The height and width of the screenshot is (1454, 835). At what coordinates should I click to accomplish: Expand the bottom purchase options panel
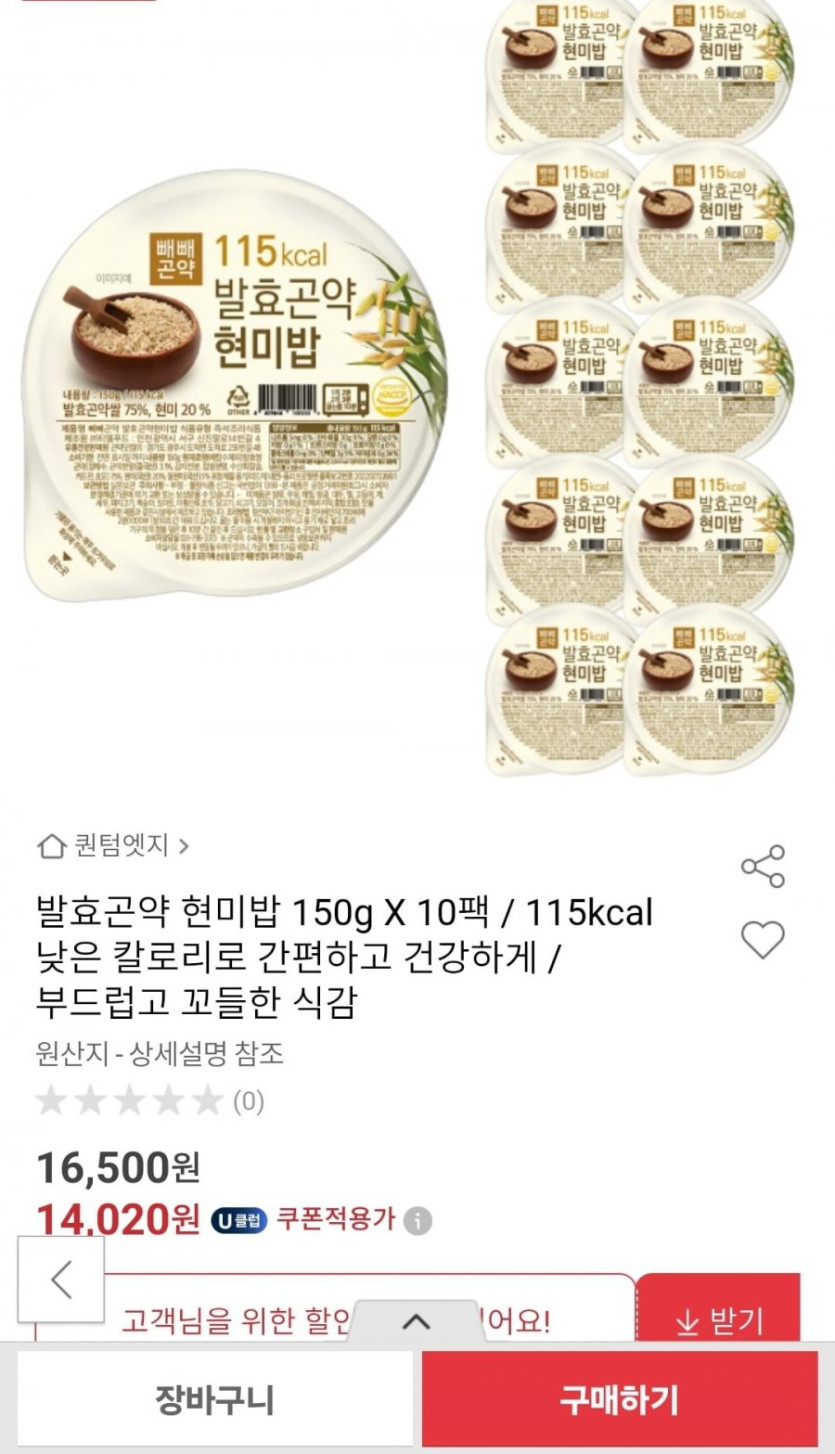tap(415, 1321)
